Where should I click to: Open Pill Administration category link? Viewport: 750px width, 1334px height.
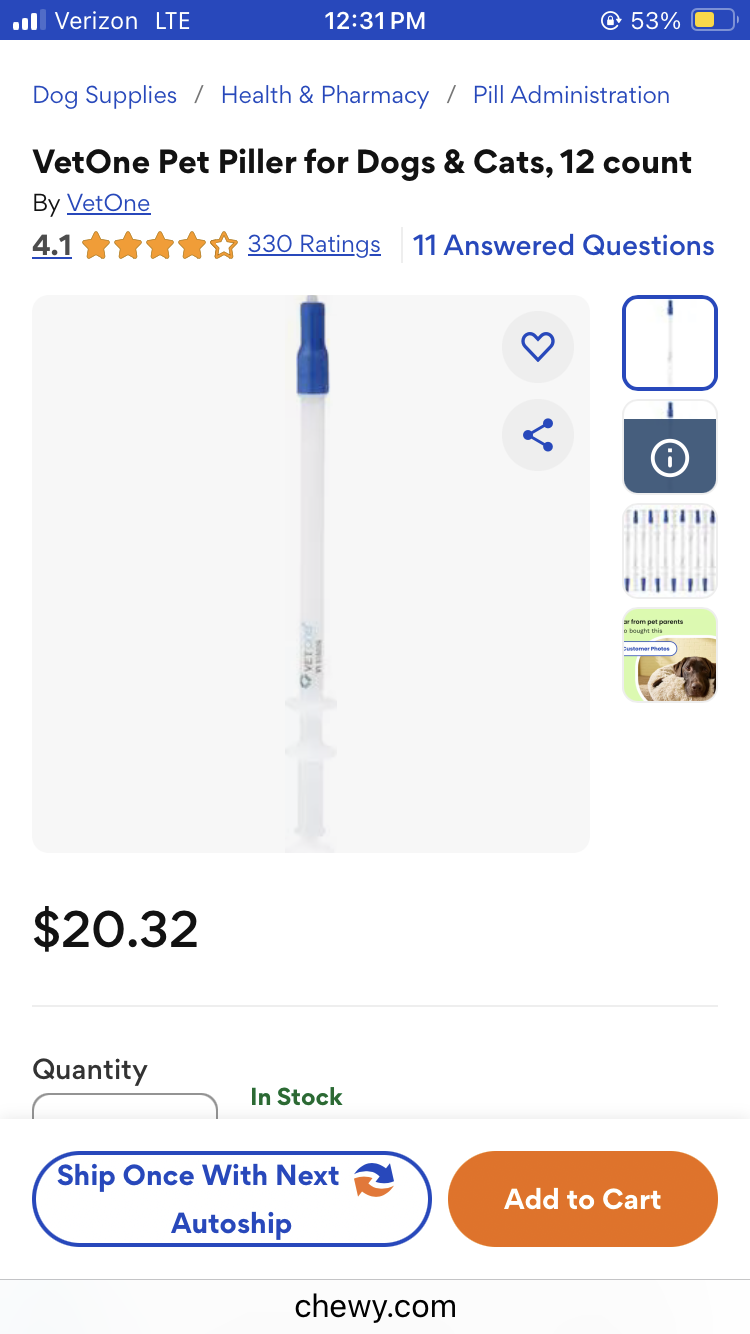[571, 96]
